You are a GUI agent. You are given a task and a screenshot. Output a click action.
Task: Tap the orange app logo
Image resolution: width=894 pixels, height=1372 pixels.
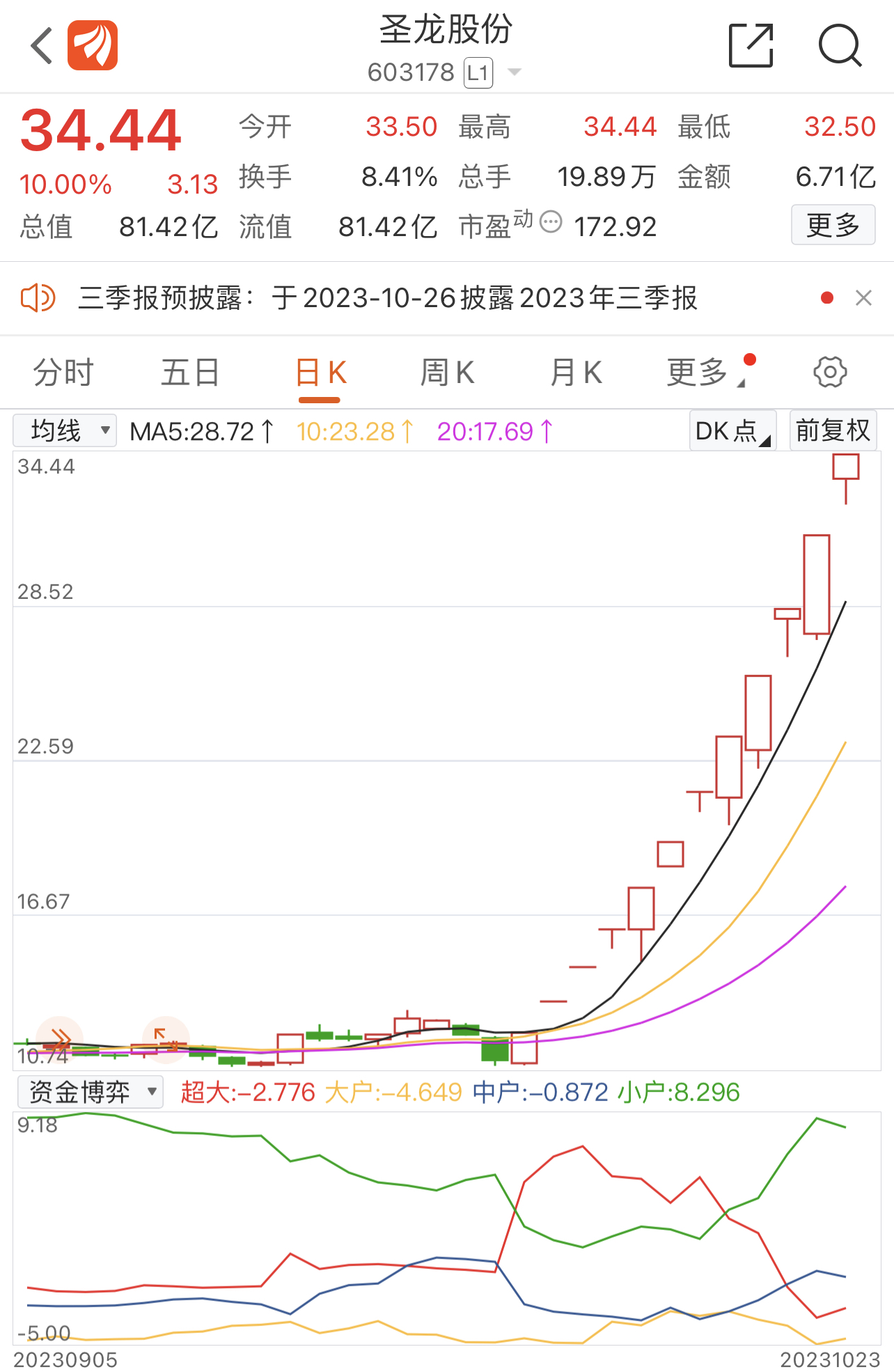93,46
